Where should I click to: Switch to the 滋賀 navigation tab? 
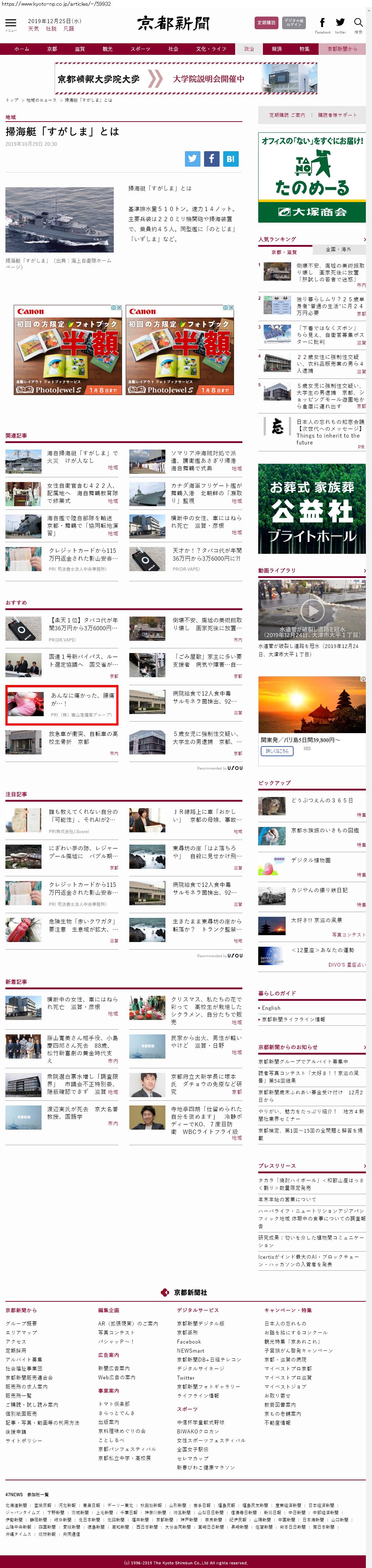tap(80, 49)
